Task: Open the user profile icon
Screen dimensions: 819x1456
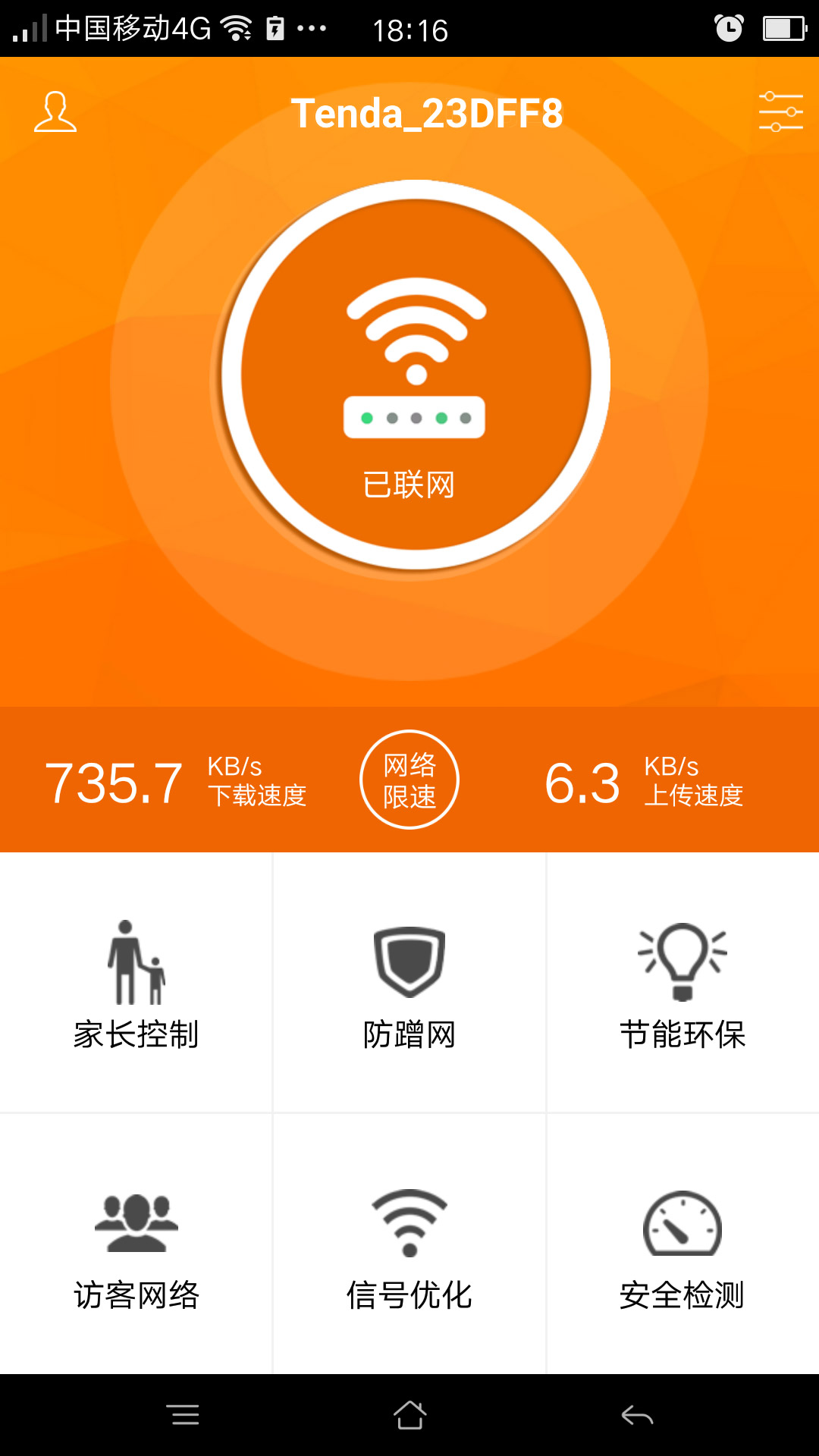Action: pos(55,112)
